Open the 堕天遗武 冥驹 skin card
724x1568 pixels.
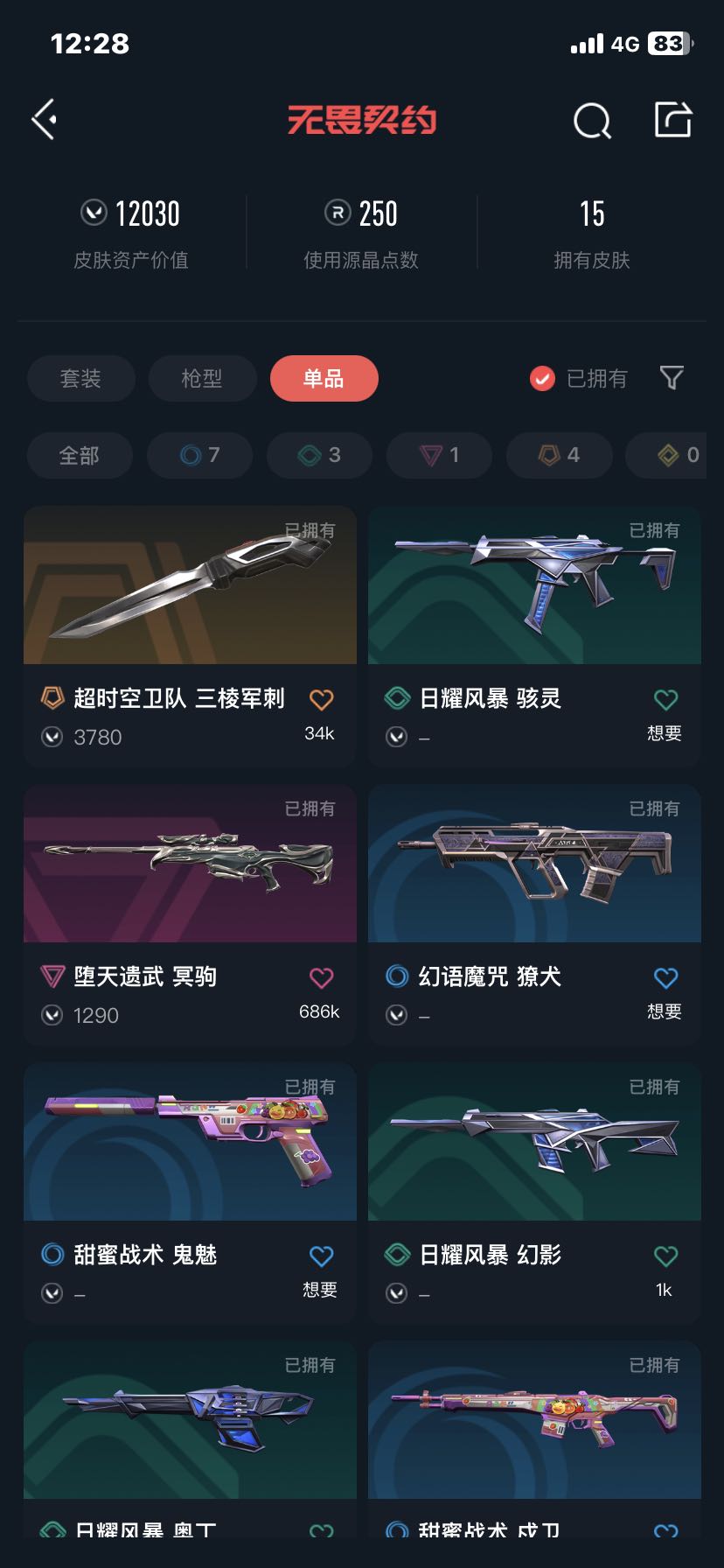[190, 914]
